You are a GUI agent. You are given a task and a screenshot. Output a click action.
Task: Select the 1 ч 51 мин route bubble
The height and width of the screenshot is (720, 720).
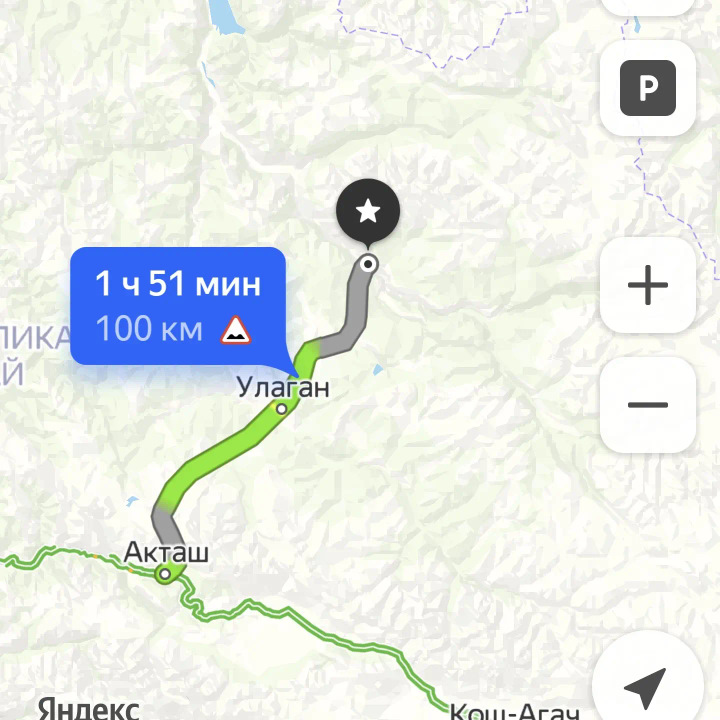(x=178, y=305)
